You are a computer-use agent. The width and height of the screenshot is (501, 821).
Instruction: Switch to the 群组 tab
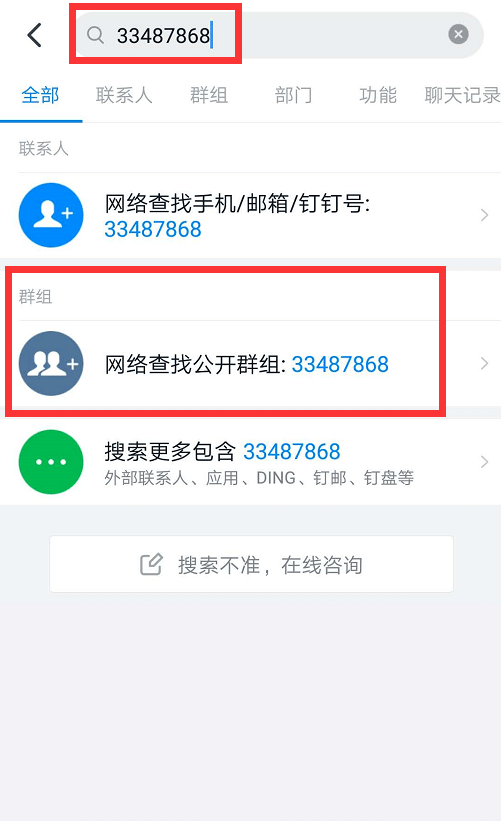click(x=209, y=95)
